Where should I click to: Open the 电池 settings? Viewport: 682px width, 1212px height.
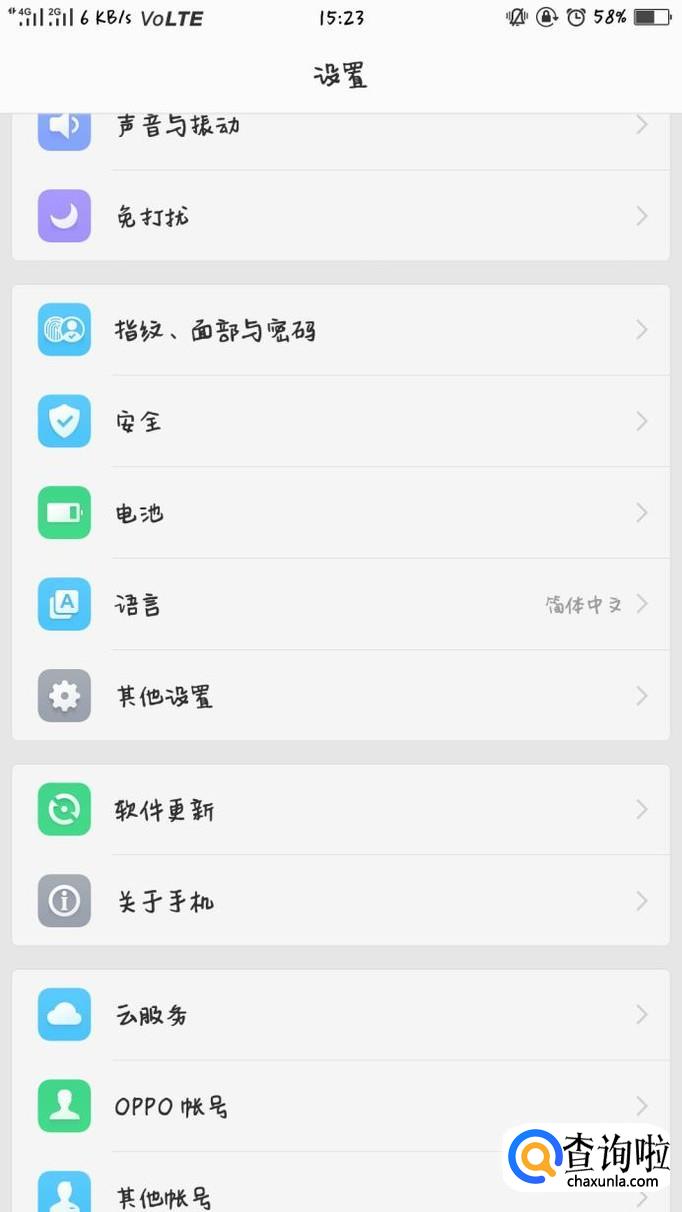tap(340, 513)
